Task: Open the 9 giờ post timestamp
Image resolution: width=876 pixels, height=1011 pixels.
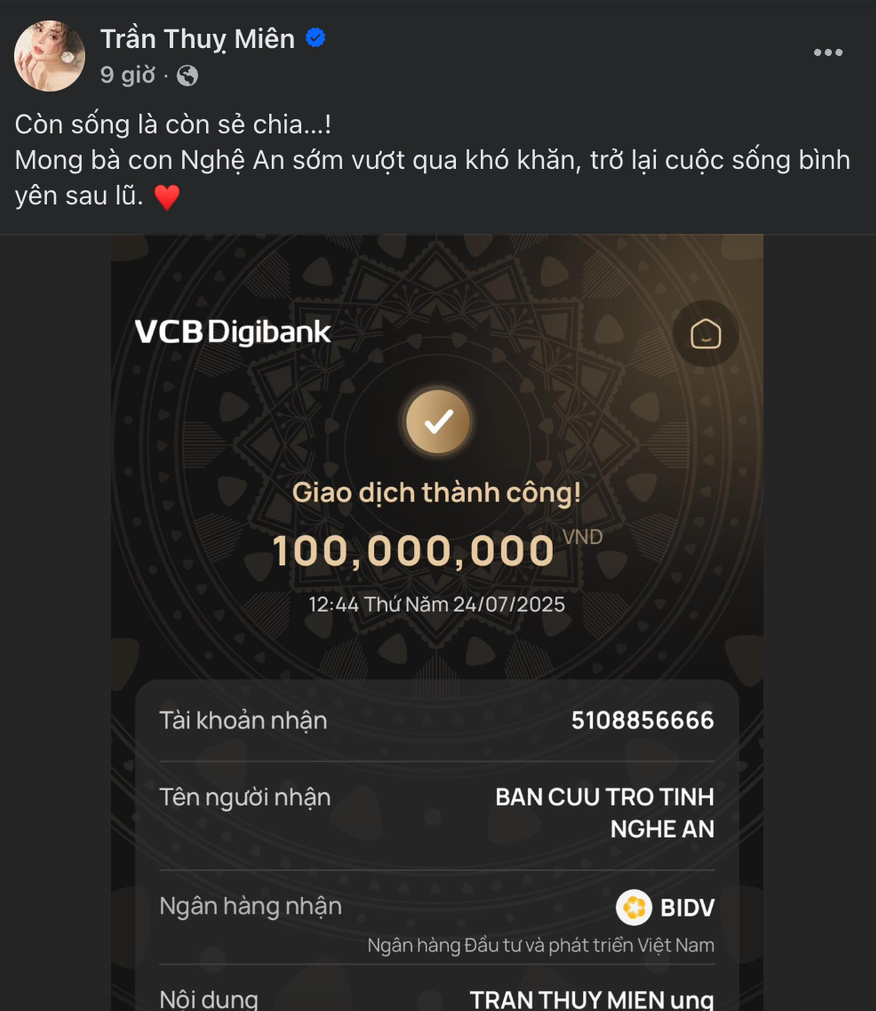Action: 127,75
